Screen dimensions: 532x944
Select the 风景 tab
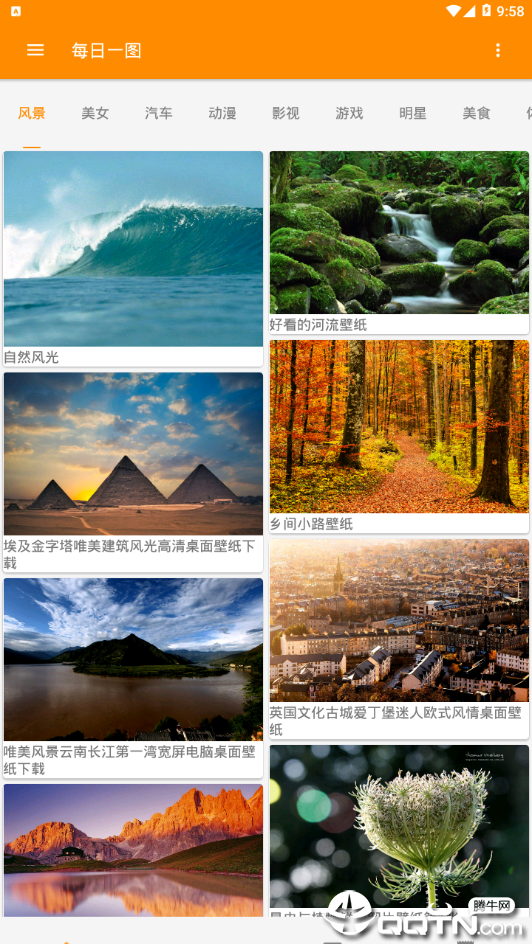[x=32, y=113]
